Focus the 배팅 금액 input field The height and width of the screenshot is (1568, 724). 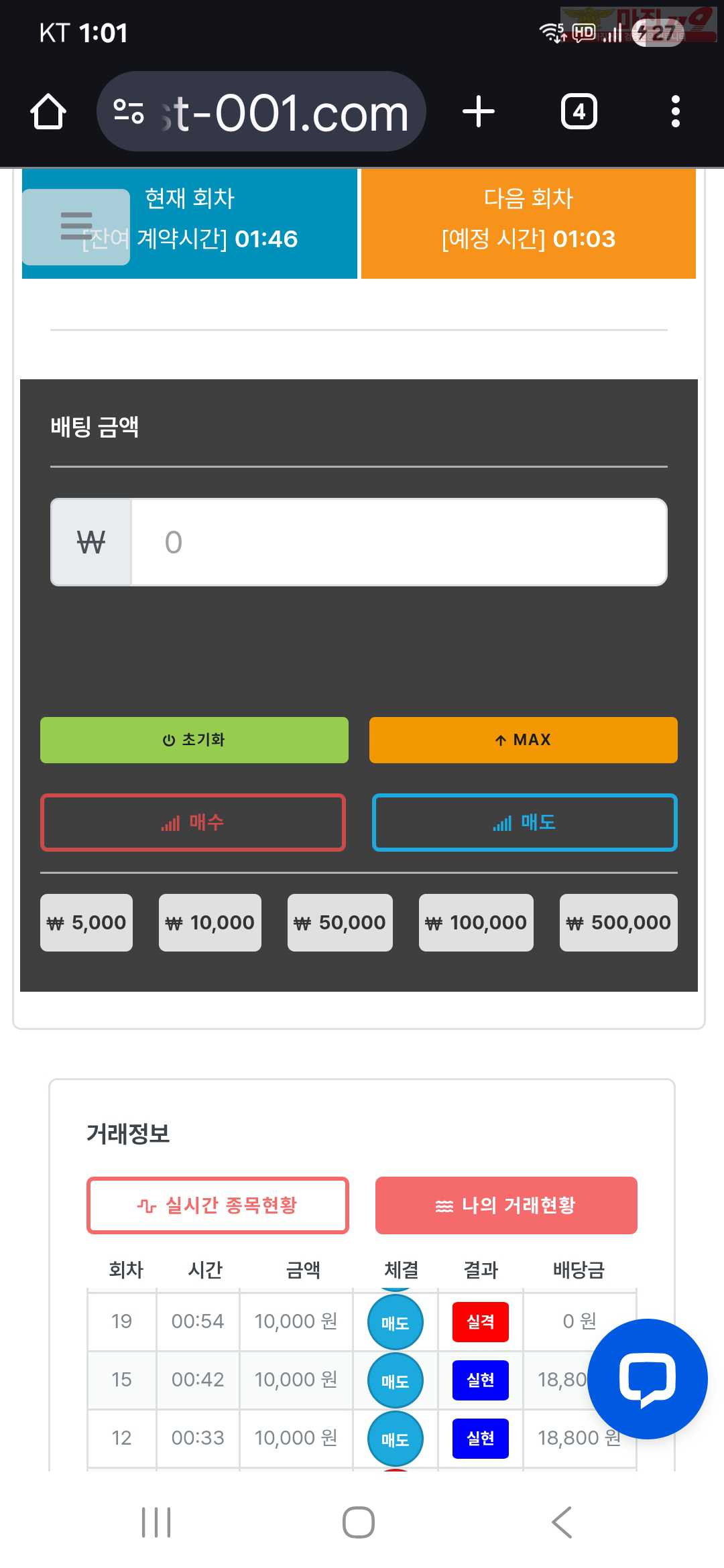click(x=398, y=542)
